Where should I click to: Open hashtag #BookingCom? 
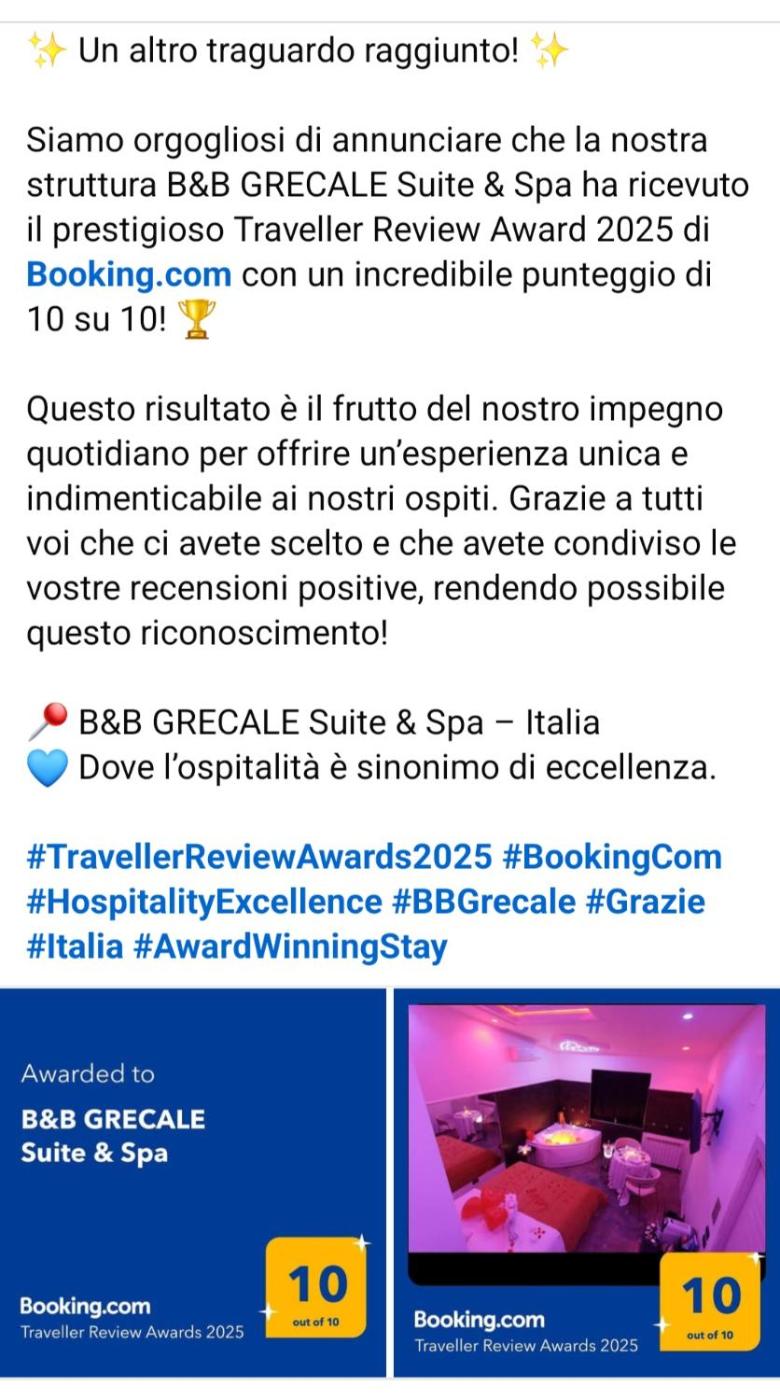(x=611, y=857)
